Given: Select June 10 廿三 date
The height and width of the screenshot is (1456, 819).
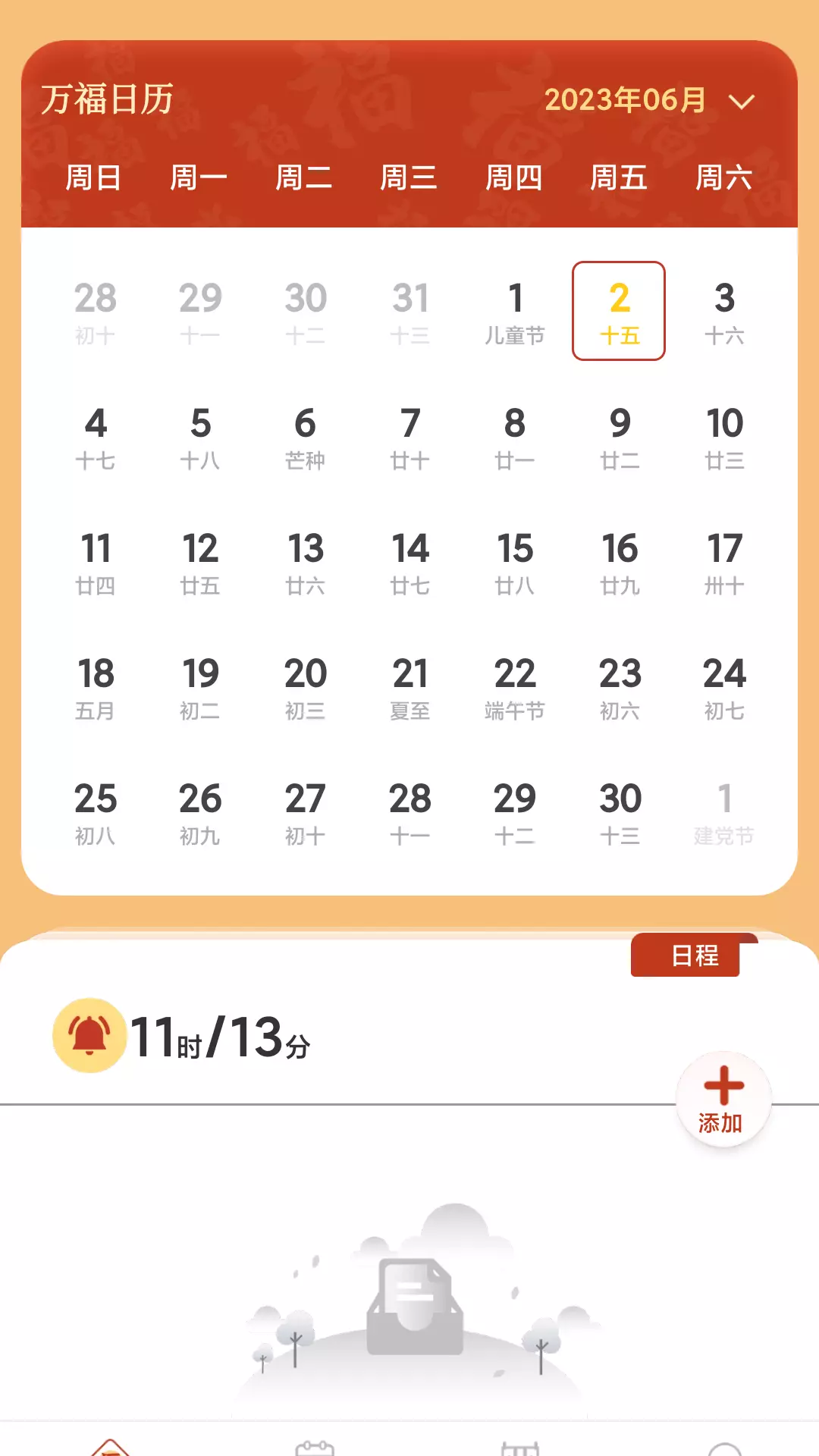Looking at the screenshot, I should (x=724, y=436).
